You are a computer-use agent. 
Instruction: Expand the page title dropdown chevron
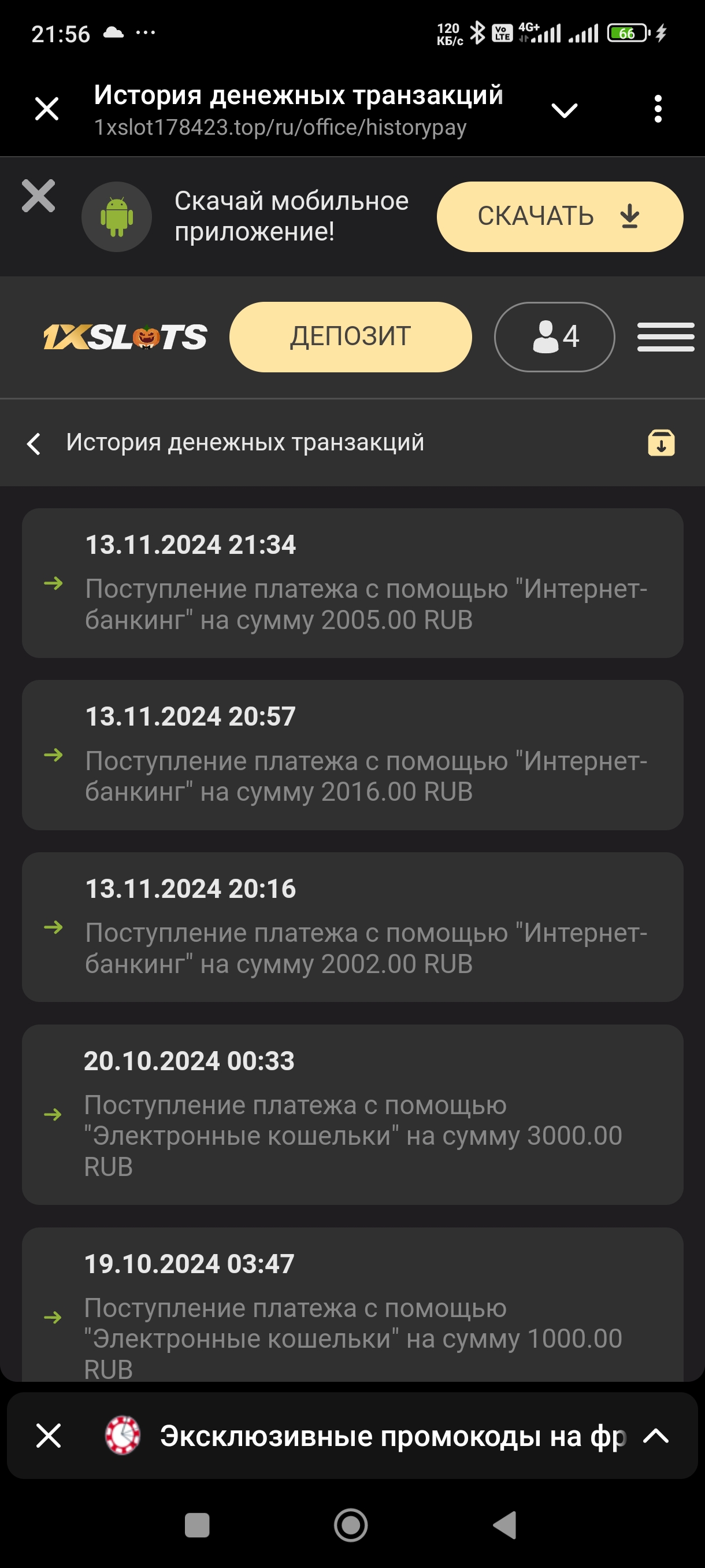pyautogui.click(x=564, y=110)
